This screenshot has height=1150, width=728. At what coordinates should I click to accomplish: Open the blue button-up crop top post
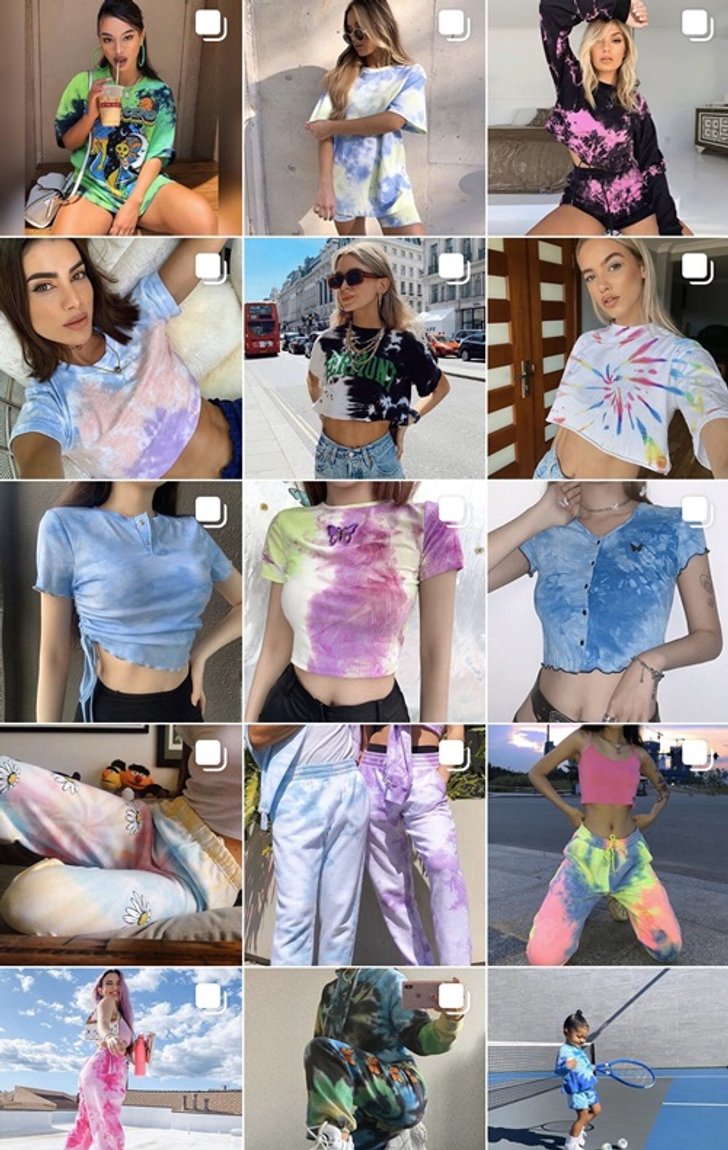click(x=607, y=601)
